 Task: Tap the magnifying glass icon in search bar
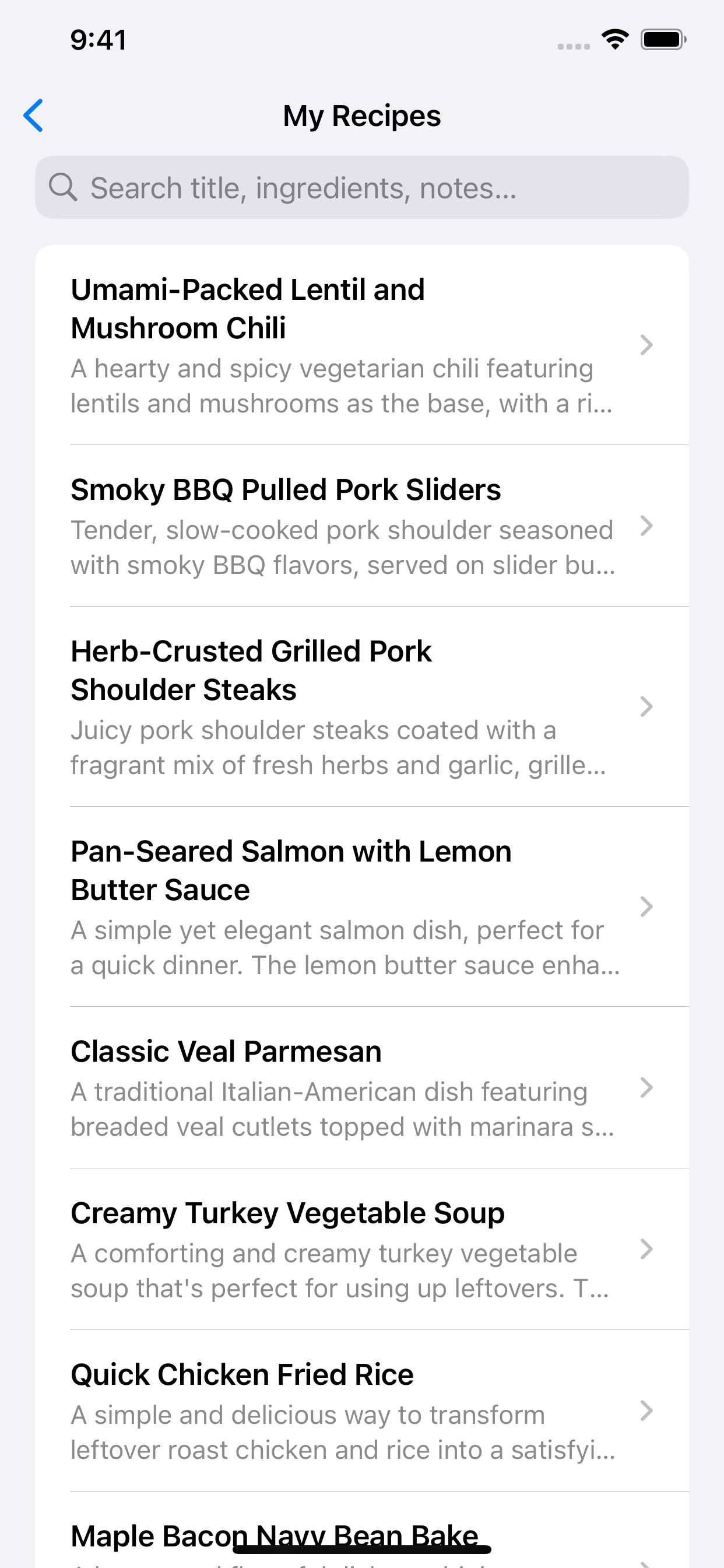64,187
